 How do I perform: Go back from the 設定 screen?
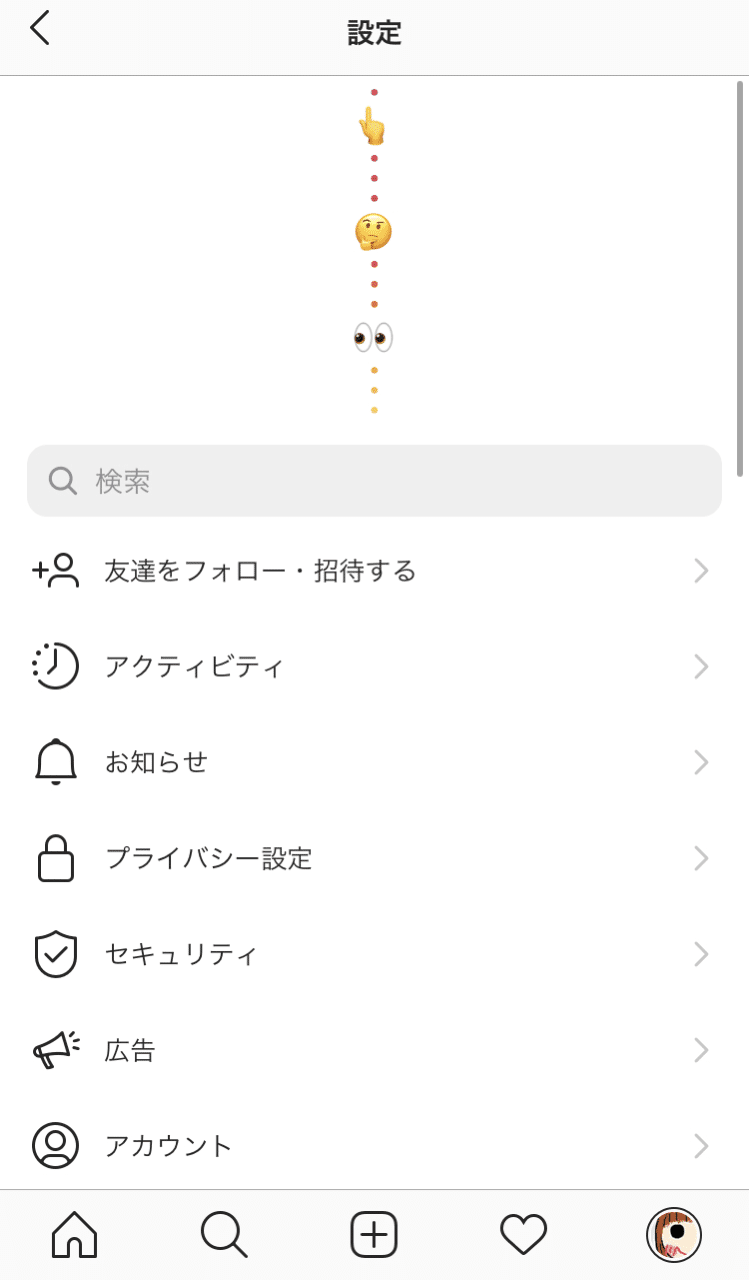40,29
